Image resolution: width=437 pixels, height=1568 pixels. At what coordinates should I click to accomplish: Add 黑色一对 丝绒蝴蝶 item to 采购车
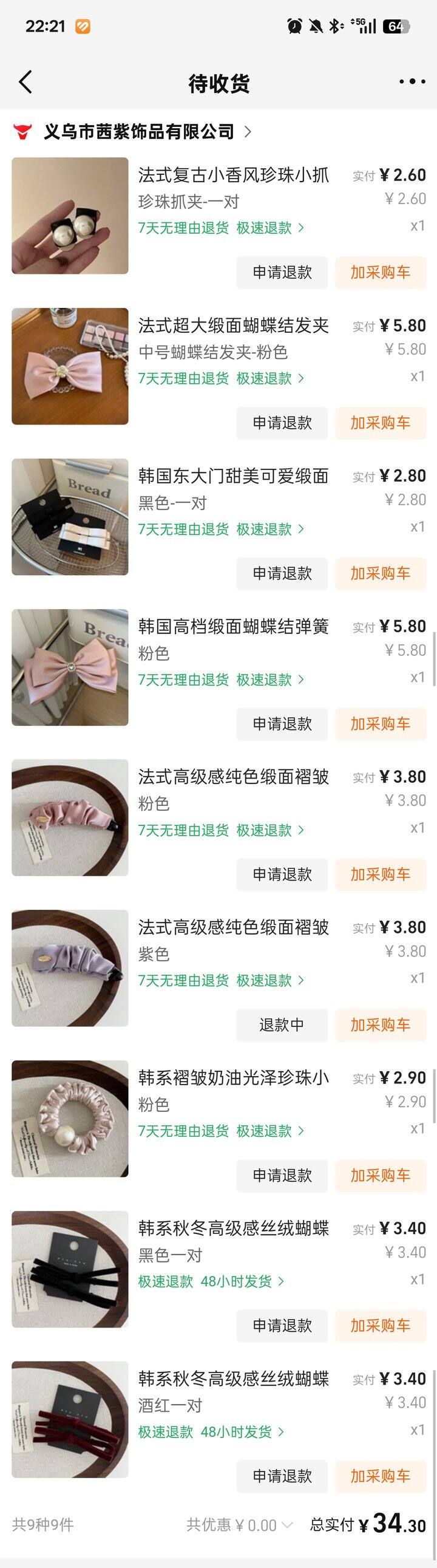[381, 1325]
